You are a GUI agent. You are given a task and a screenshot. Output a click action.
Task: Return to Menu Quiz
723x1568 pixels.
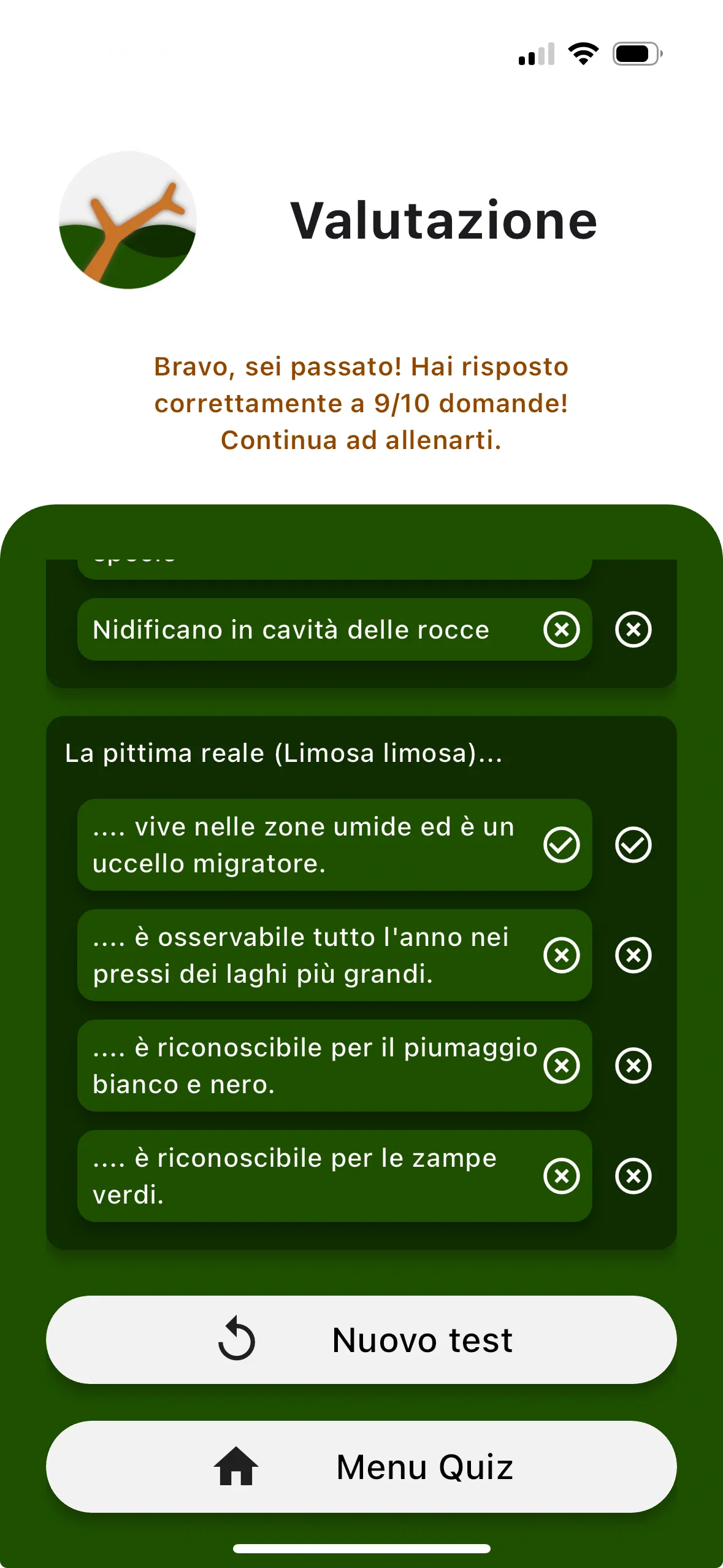click(361, 1467)
